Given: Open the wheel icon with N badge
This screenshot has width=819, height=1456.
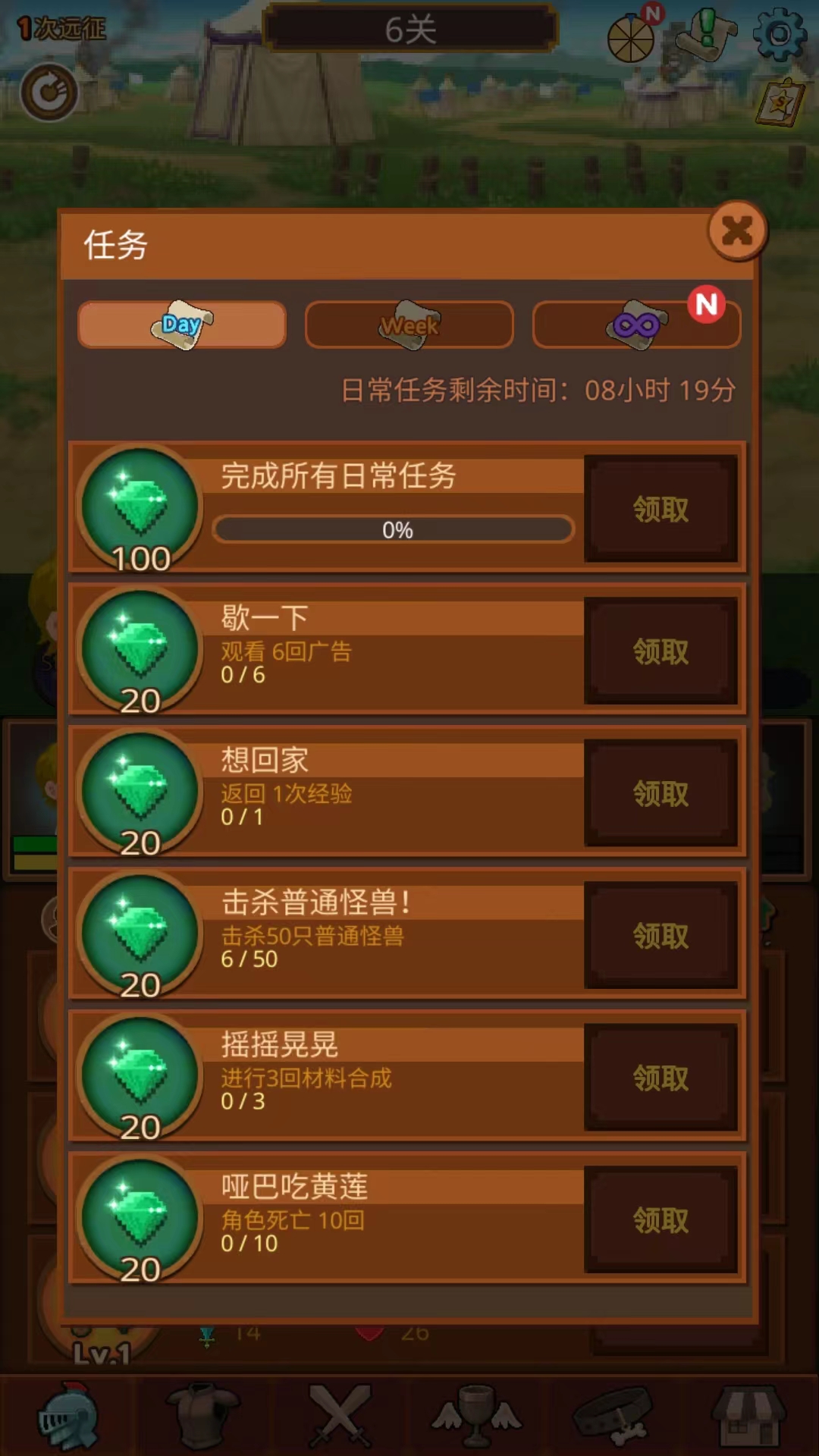Looking at the screenshot, I should point(631,38).
